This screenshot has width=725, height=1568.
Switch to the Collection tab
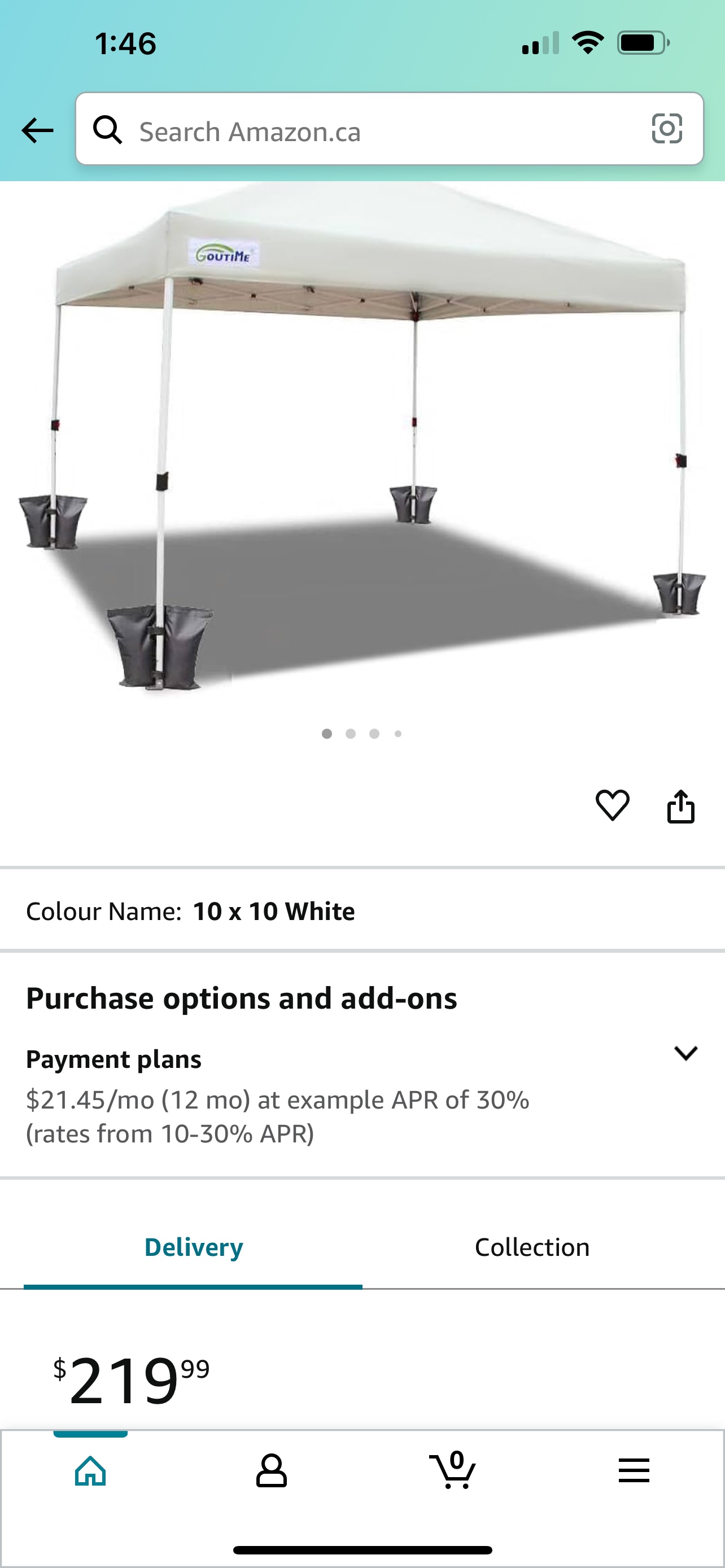pos(532,1247)
